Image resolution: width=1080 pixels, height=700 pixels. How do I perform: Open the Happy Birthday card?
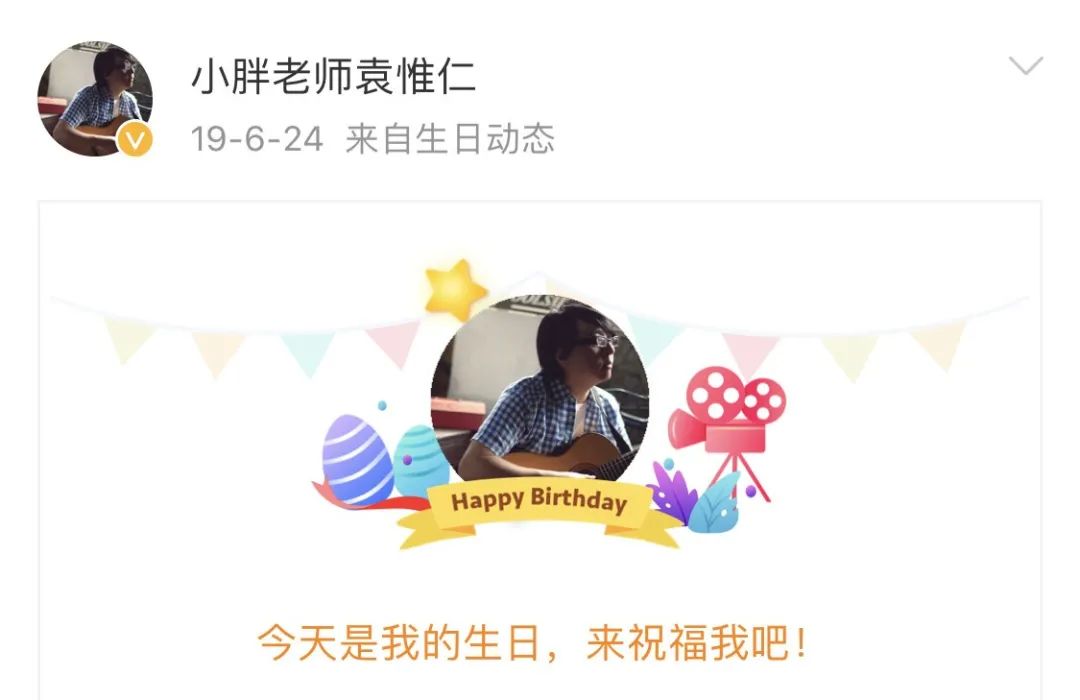[x=540, y=450]
